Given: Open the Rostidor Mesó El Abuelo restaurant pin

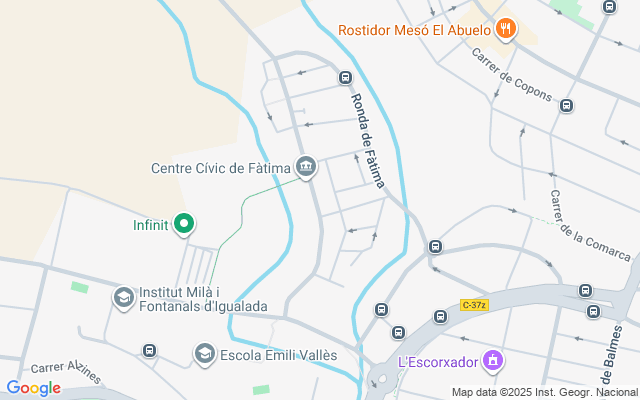Looking at the screenshot, I should coord(506,29).
